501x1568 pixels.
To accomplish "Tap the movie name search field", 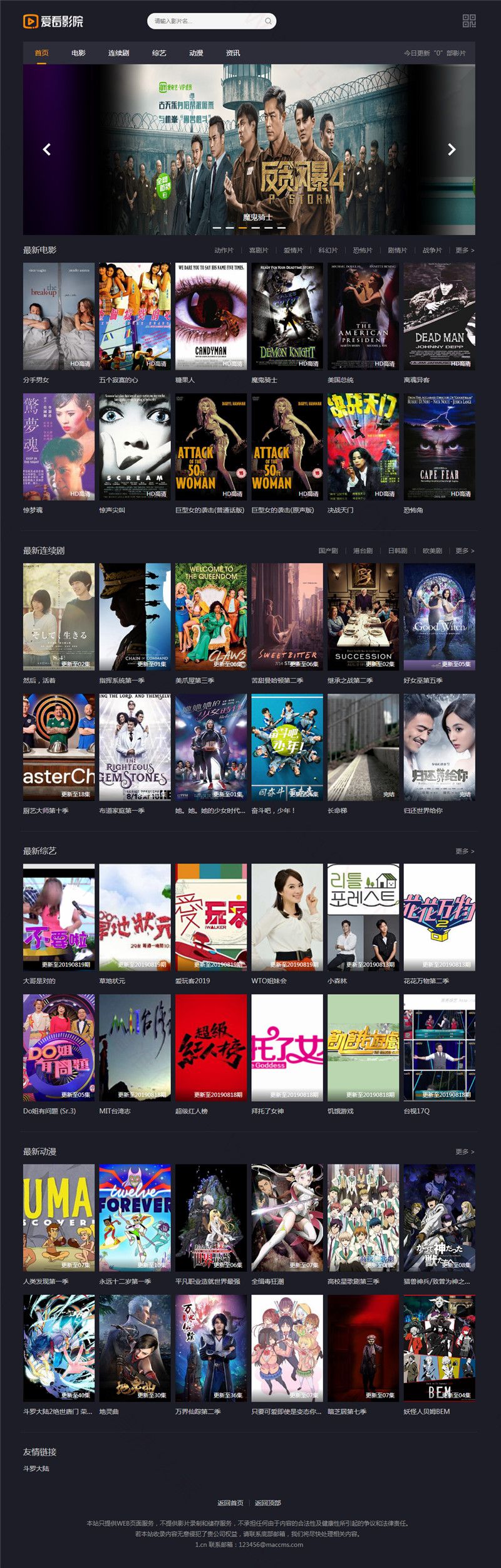I will pyautogui.click(x=204, y=21).
